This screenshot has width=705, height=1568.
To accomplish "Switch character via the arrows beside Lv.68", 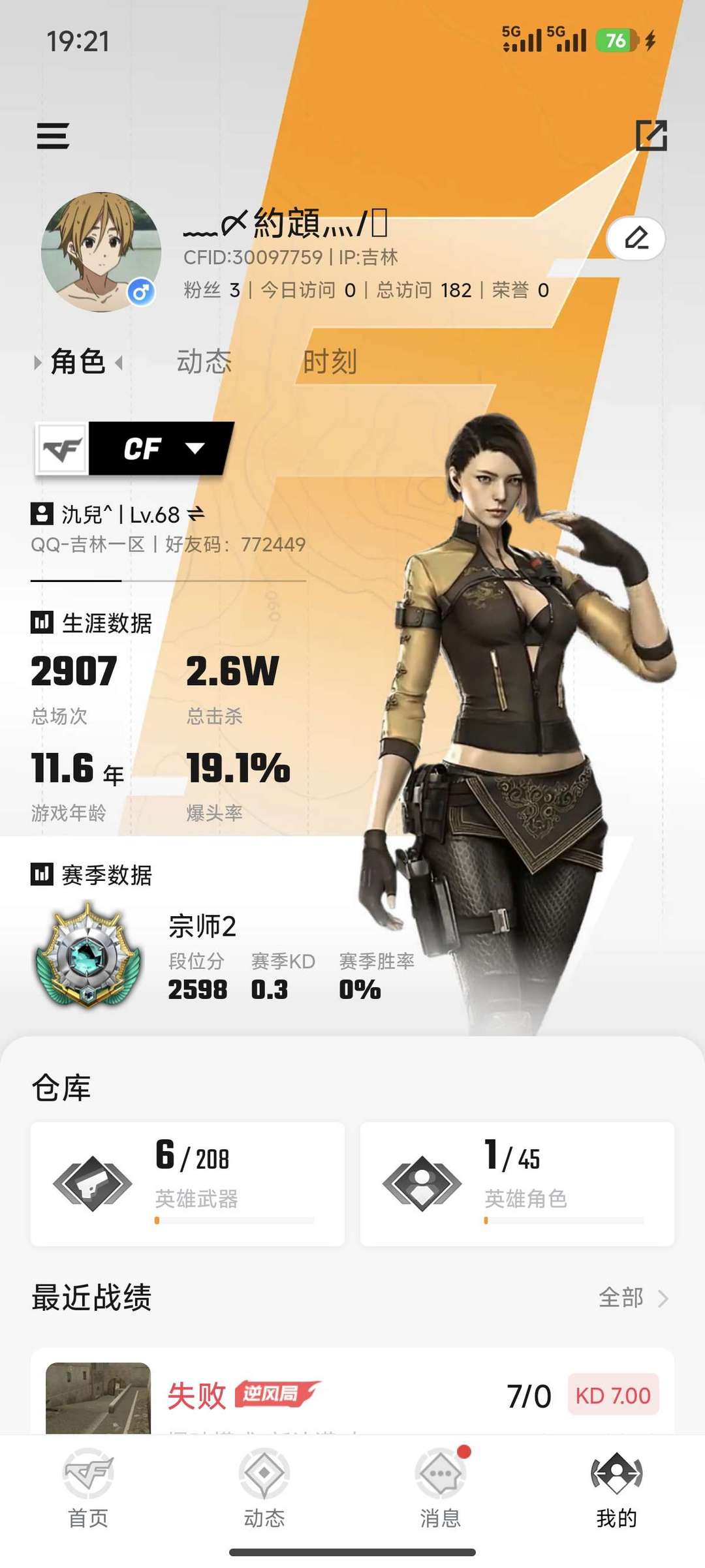I will point(196,514).
